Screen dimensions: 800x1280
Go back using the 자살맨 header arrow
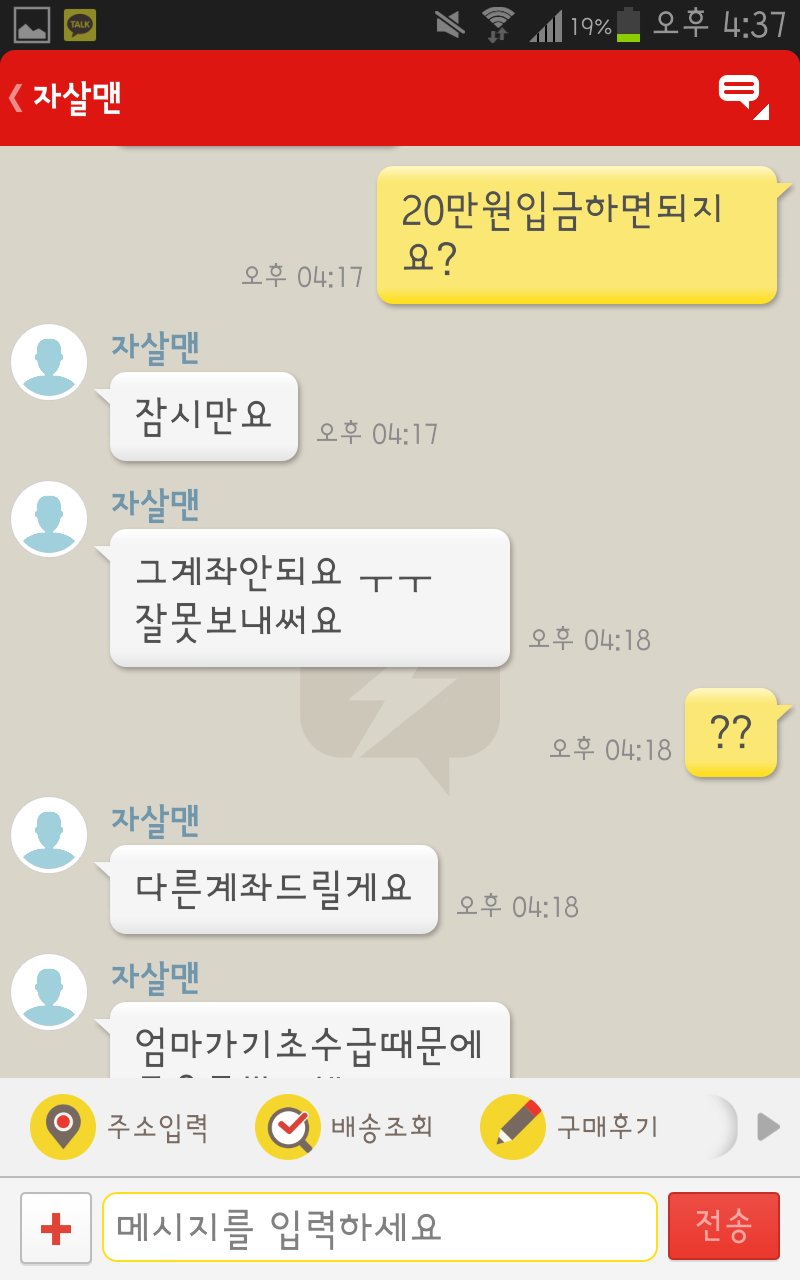16,98
